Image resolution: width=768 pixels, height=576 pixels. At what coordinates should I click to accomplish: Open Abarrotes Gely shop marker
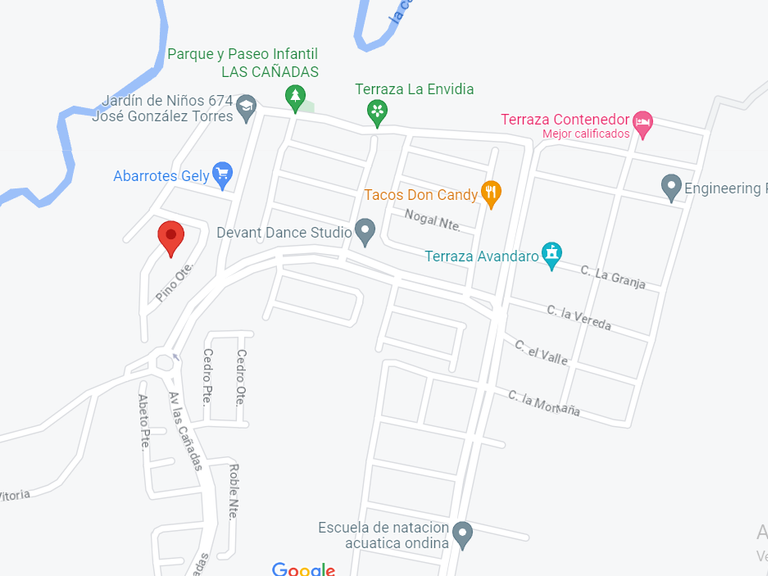222,175
